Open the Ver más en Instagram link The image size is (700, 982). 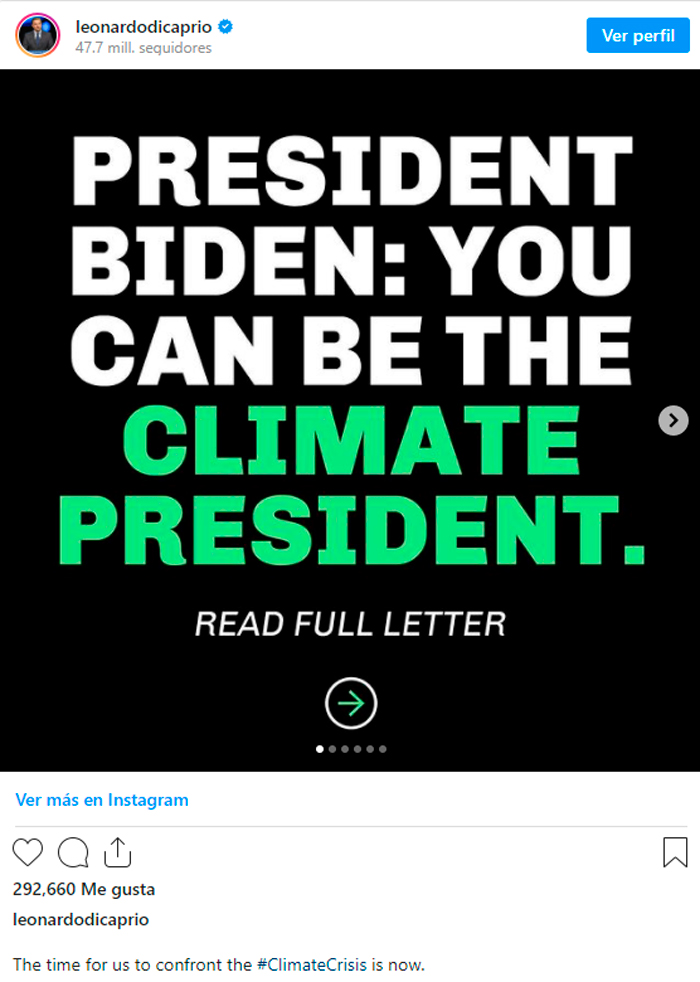coord(102,800)
